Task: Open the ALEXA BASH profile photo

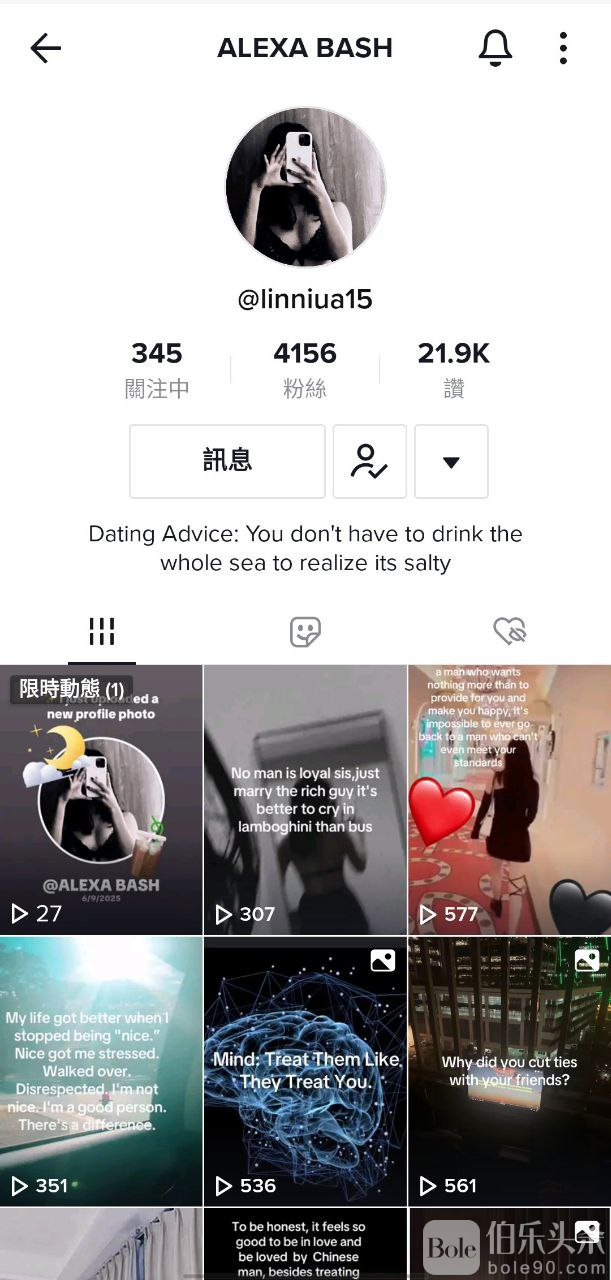Action: 305,187
